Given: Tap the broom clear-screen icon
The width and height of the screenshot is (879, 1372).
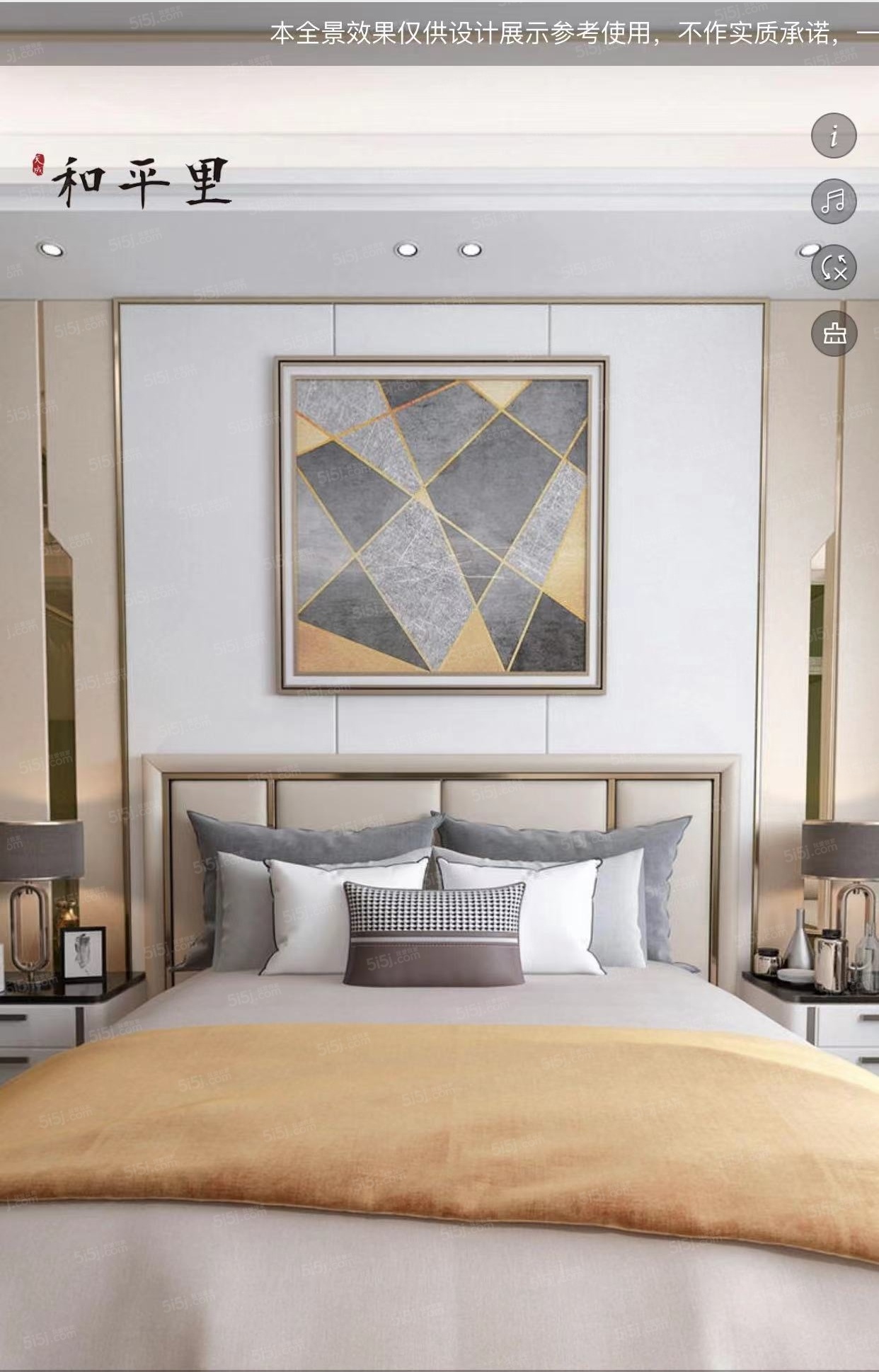Looking at the screenshot, I should click(834, 333).
